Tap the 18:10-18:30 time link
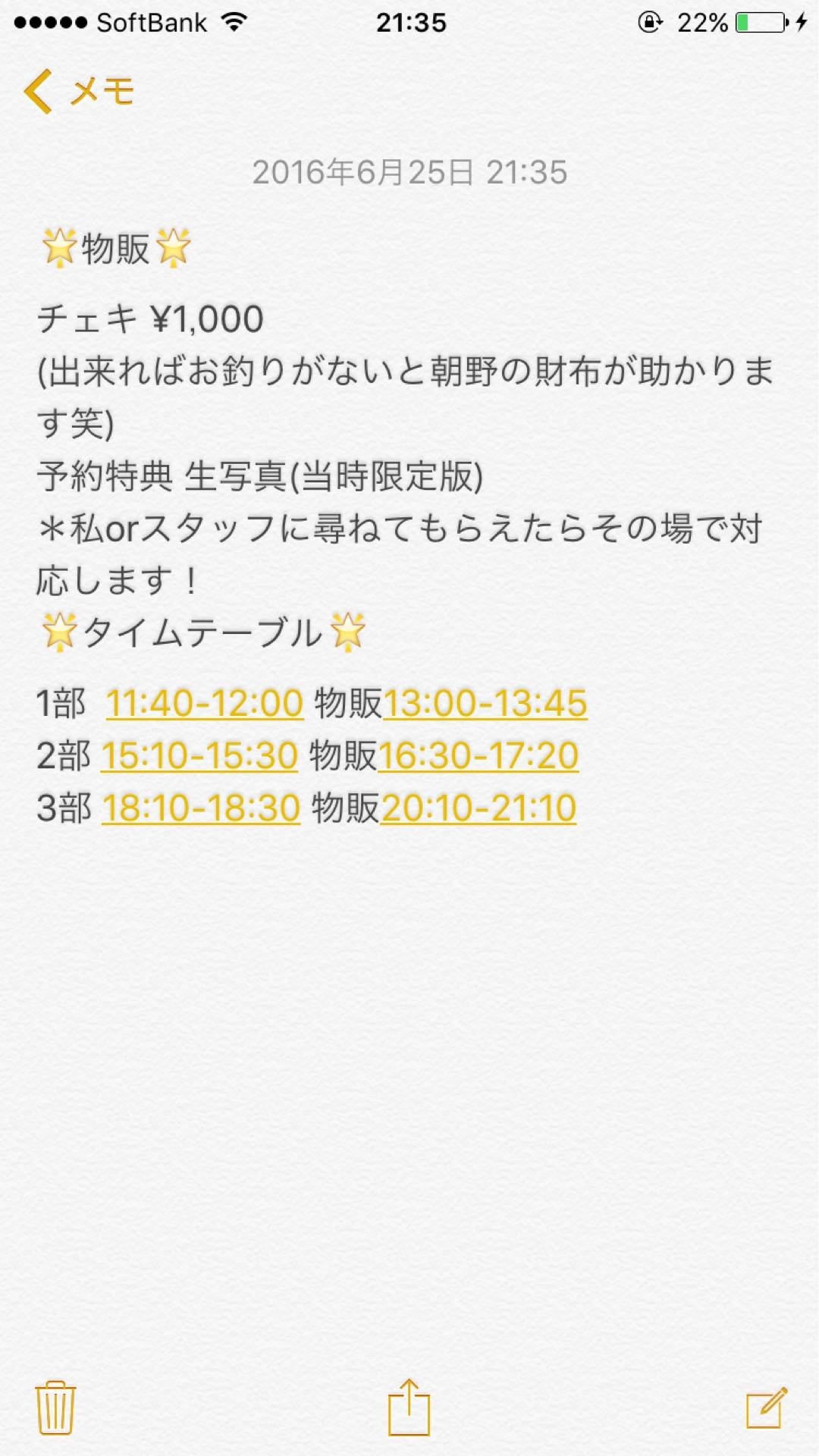 click(x=202, y=808)
